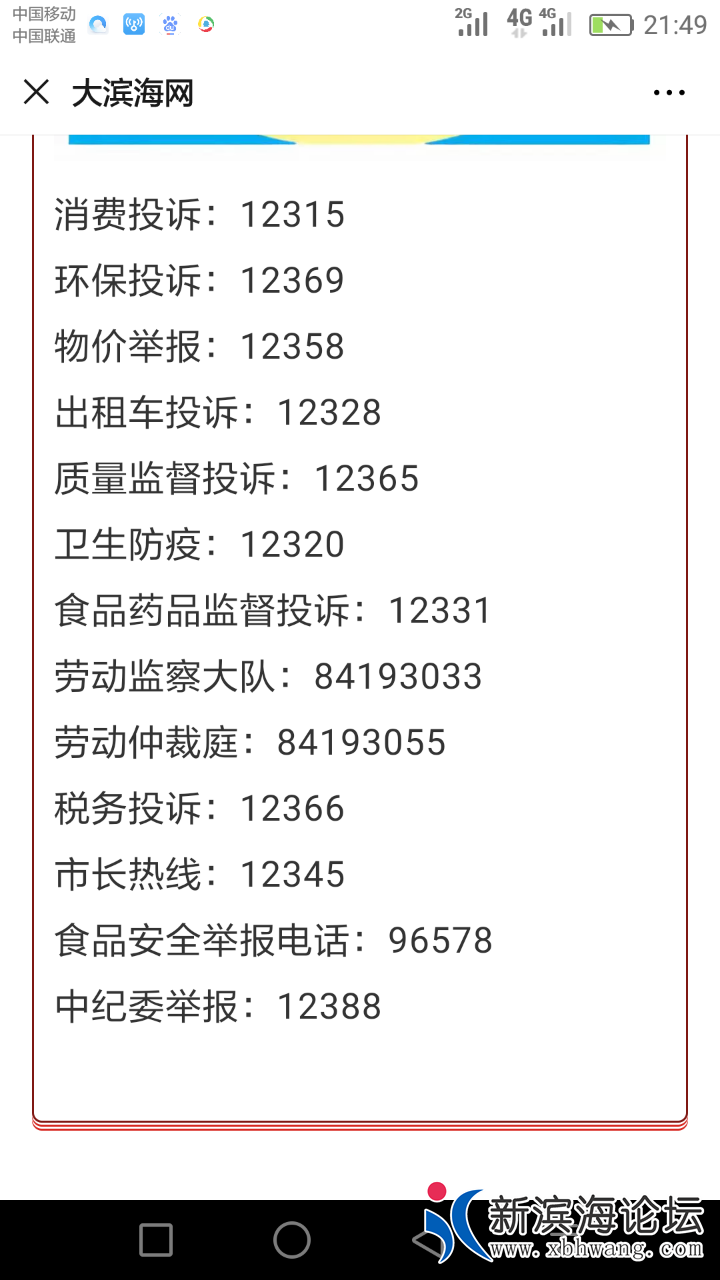Open the recent apps view
The image size is (720, 1280).
click(x=156, y=1240)
